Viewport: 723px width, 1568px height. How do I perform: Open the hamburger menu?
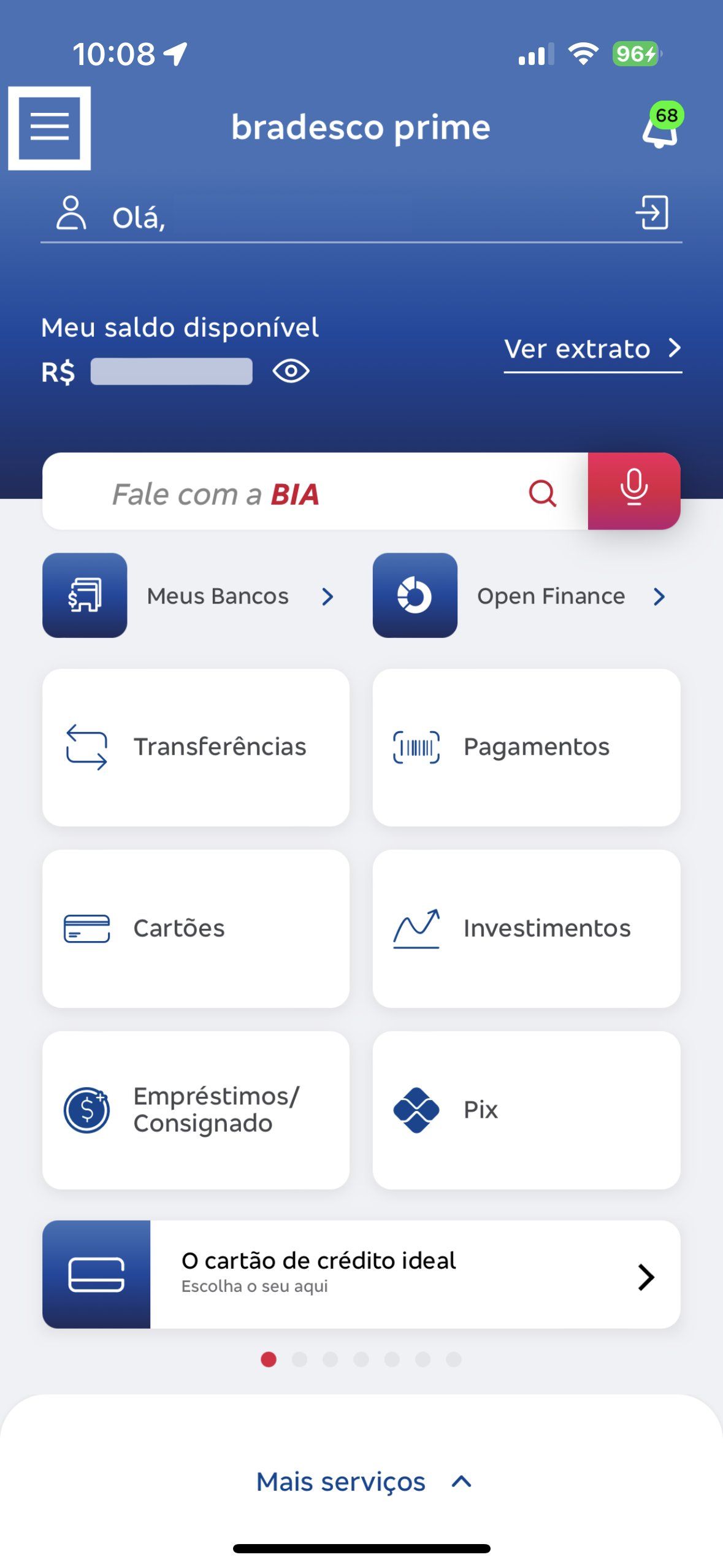[49, 128]
